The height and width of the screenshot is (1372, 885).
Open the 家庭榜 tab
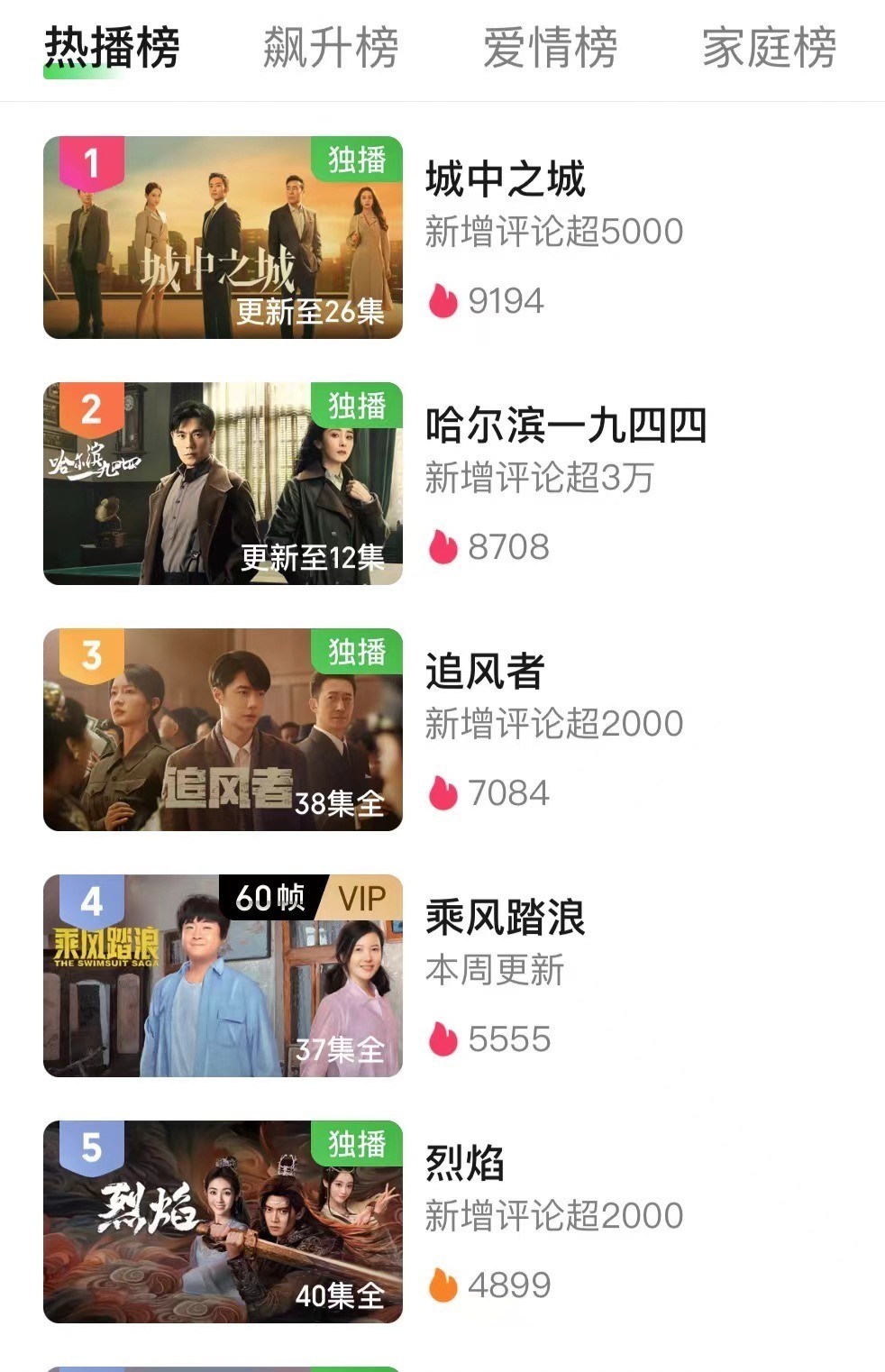tap(769, 48)
